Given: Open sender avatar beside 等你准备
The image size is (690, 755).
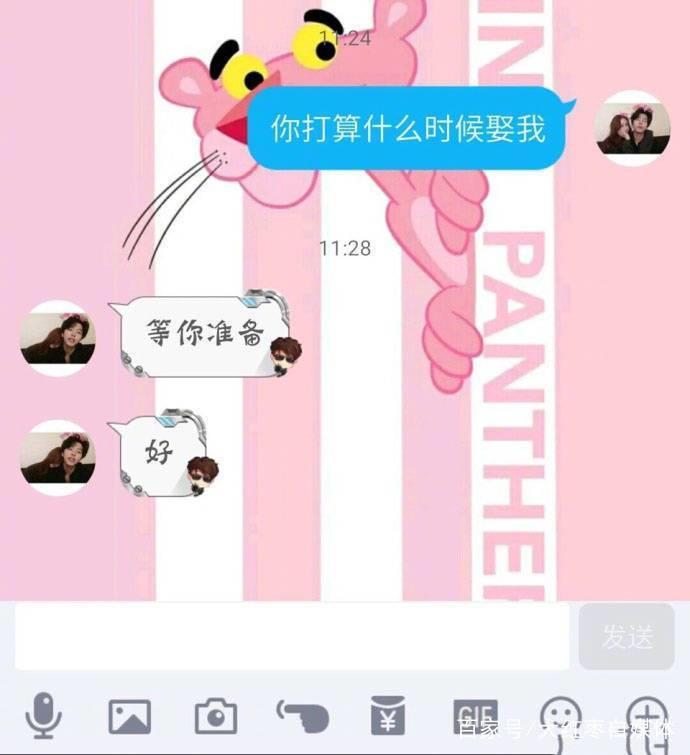Looking at the screenshot, I should [x=57, y=338].
